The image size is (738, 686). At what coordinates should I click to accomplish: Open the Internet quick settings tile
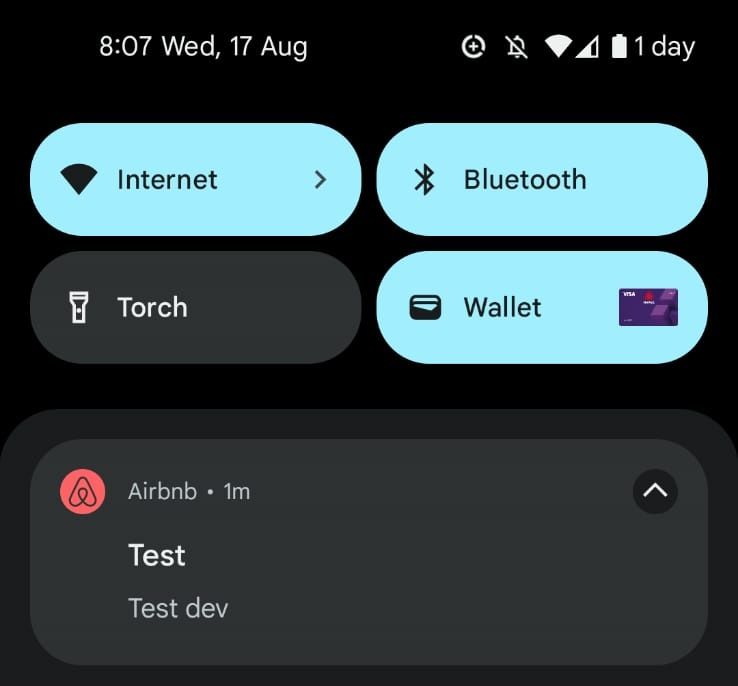(x=195, y=180)
